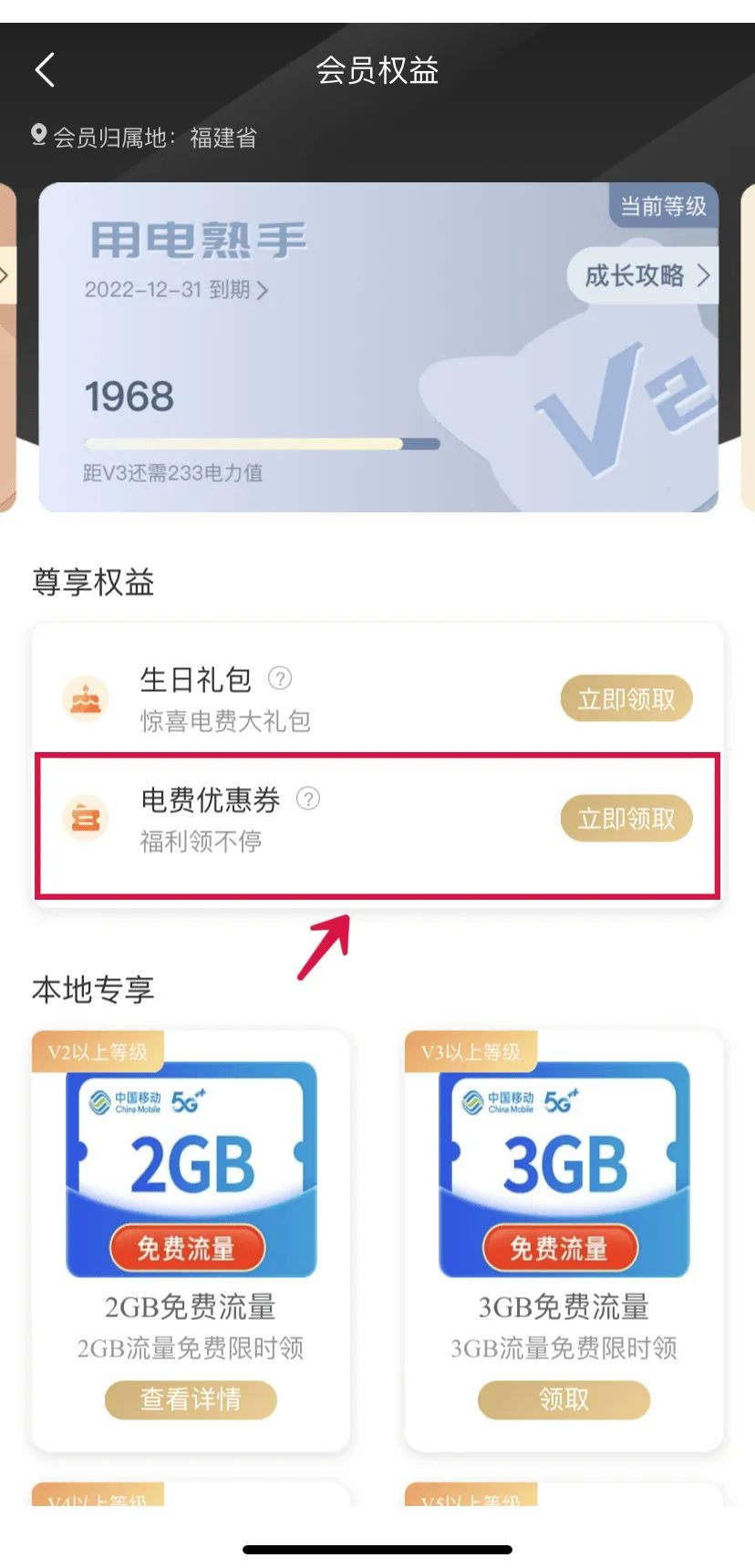
Task: Show help info for 电费优惠券
Action: point(308,799)
